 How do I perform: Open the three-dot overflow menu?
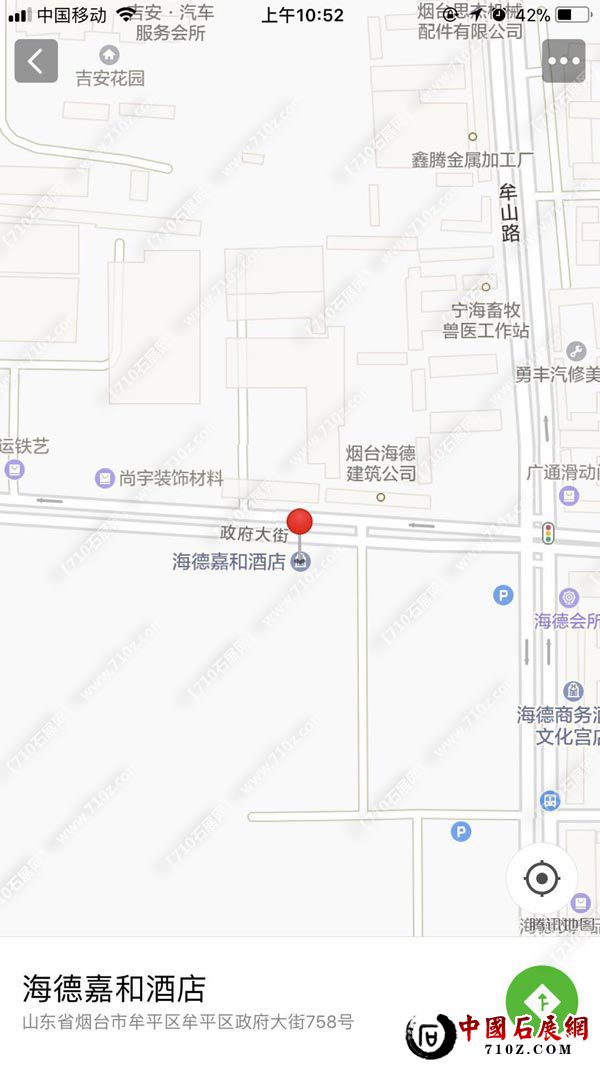[x=563, y=61]
